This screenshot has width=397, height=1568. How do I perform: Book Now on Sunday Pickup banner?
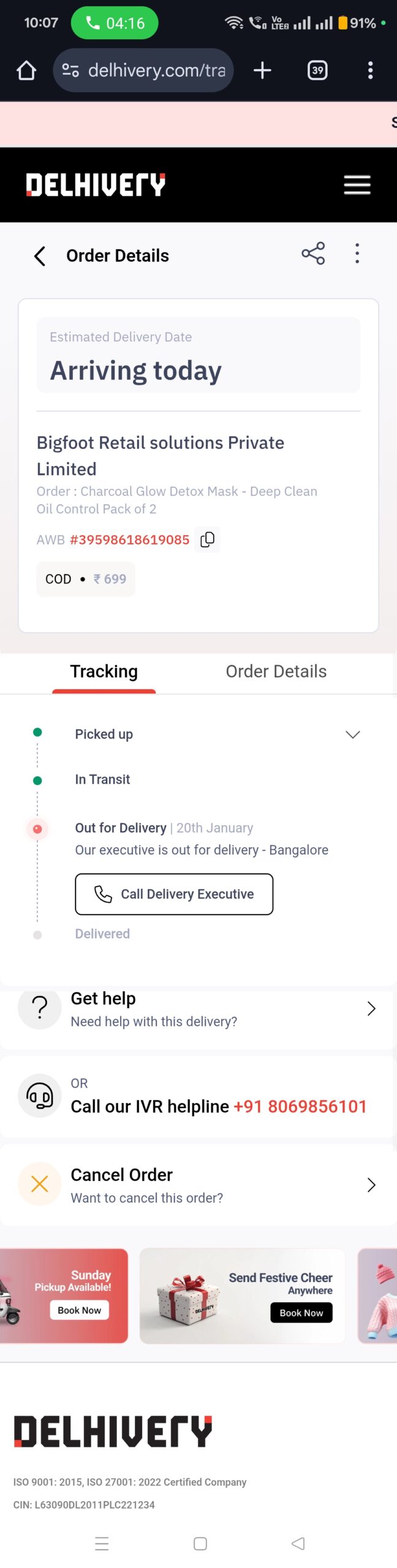point(80,1310)
